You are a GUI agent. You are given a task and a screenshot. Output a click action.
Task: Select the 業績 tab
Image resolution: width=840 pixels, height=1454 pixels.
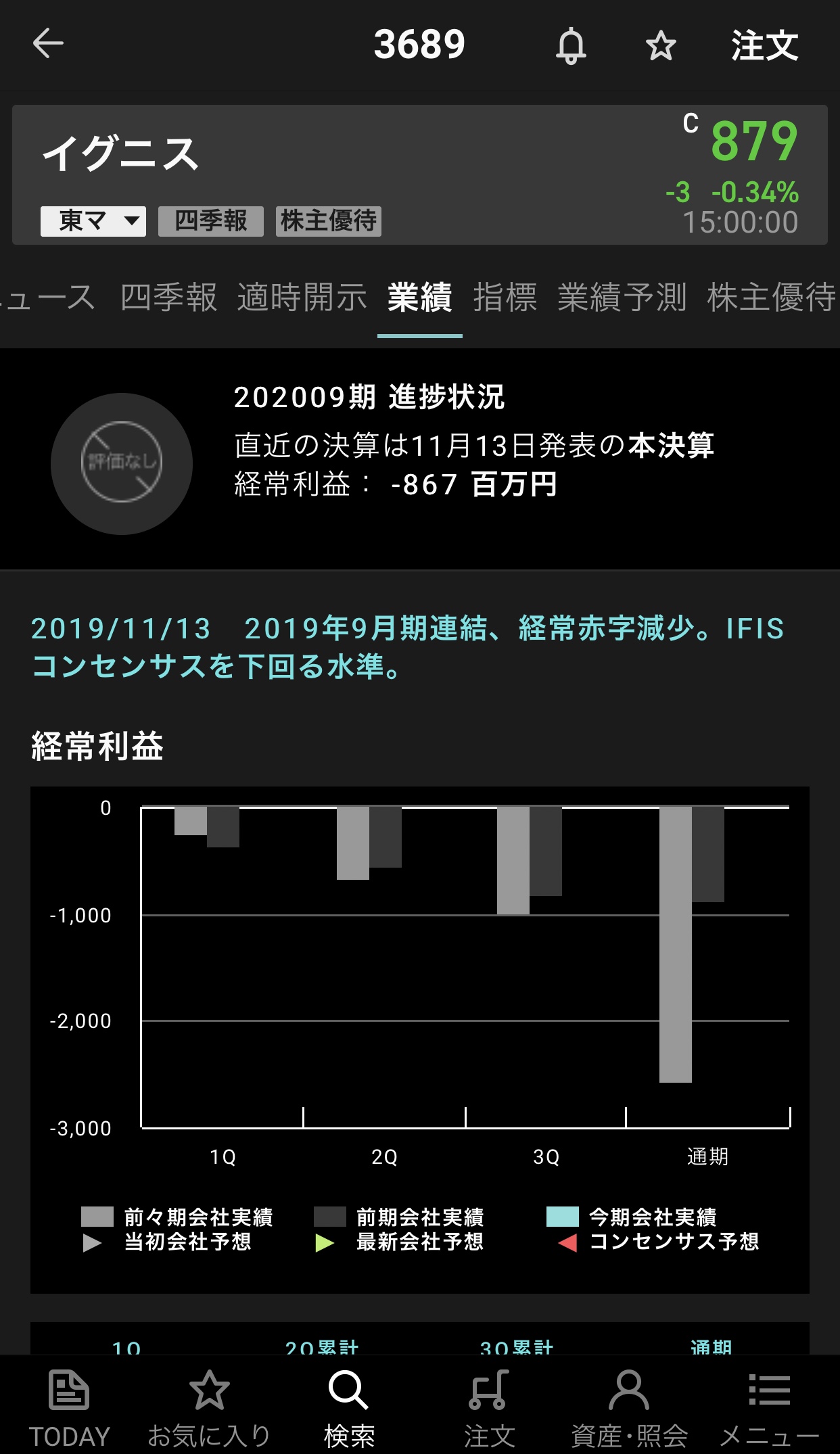[x=420, y=298]
